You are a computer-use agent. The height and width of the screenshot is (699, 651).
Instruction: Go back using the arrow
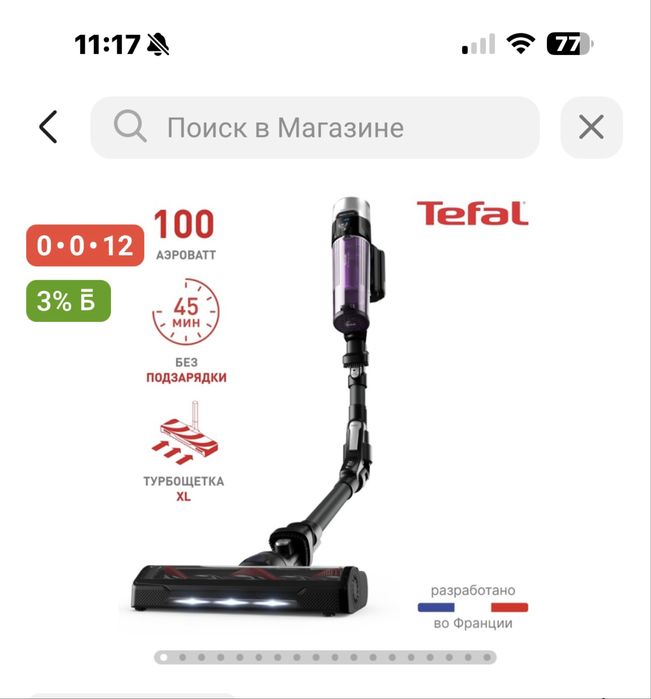48,127
